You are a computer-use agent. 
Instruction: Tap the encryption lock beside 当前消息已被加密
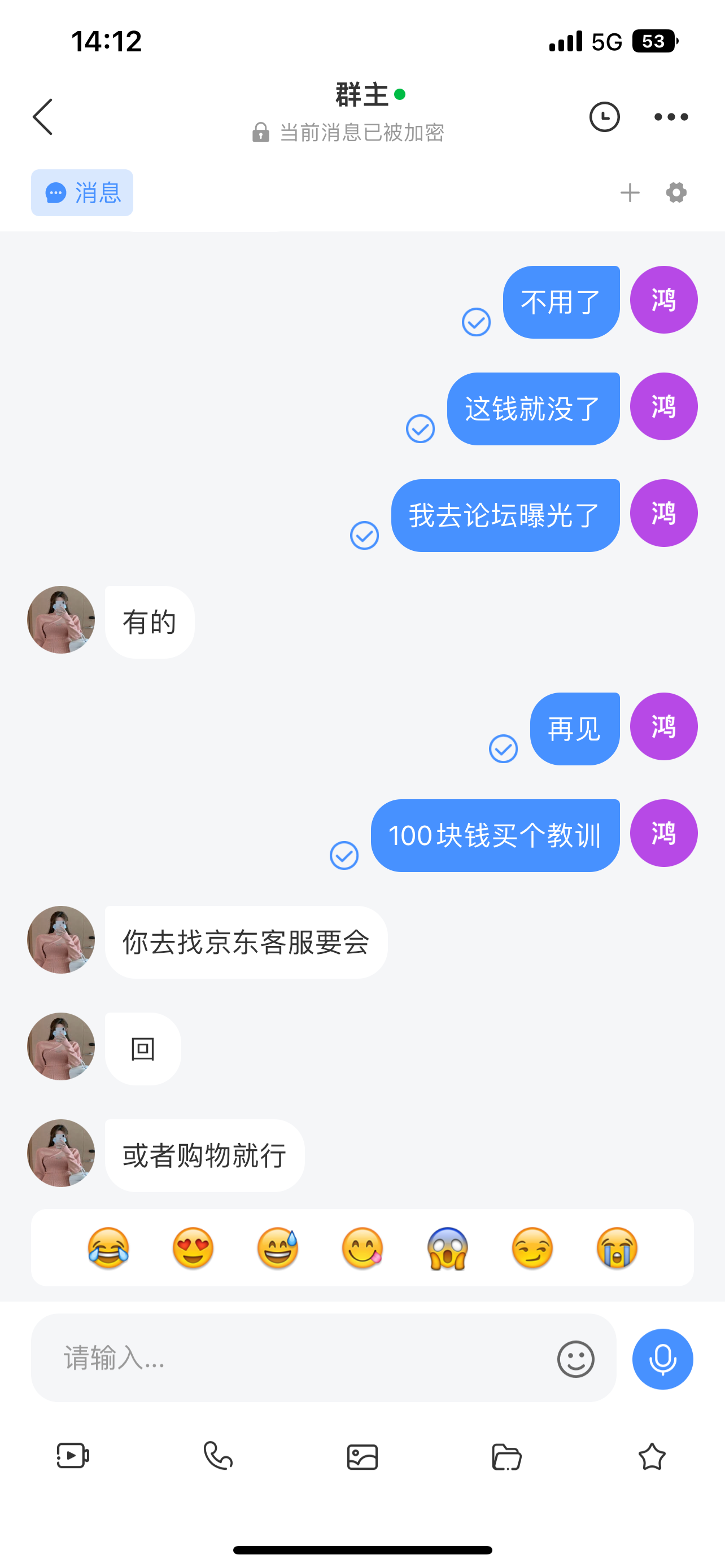[x=260, y=133]
